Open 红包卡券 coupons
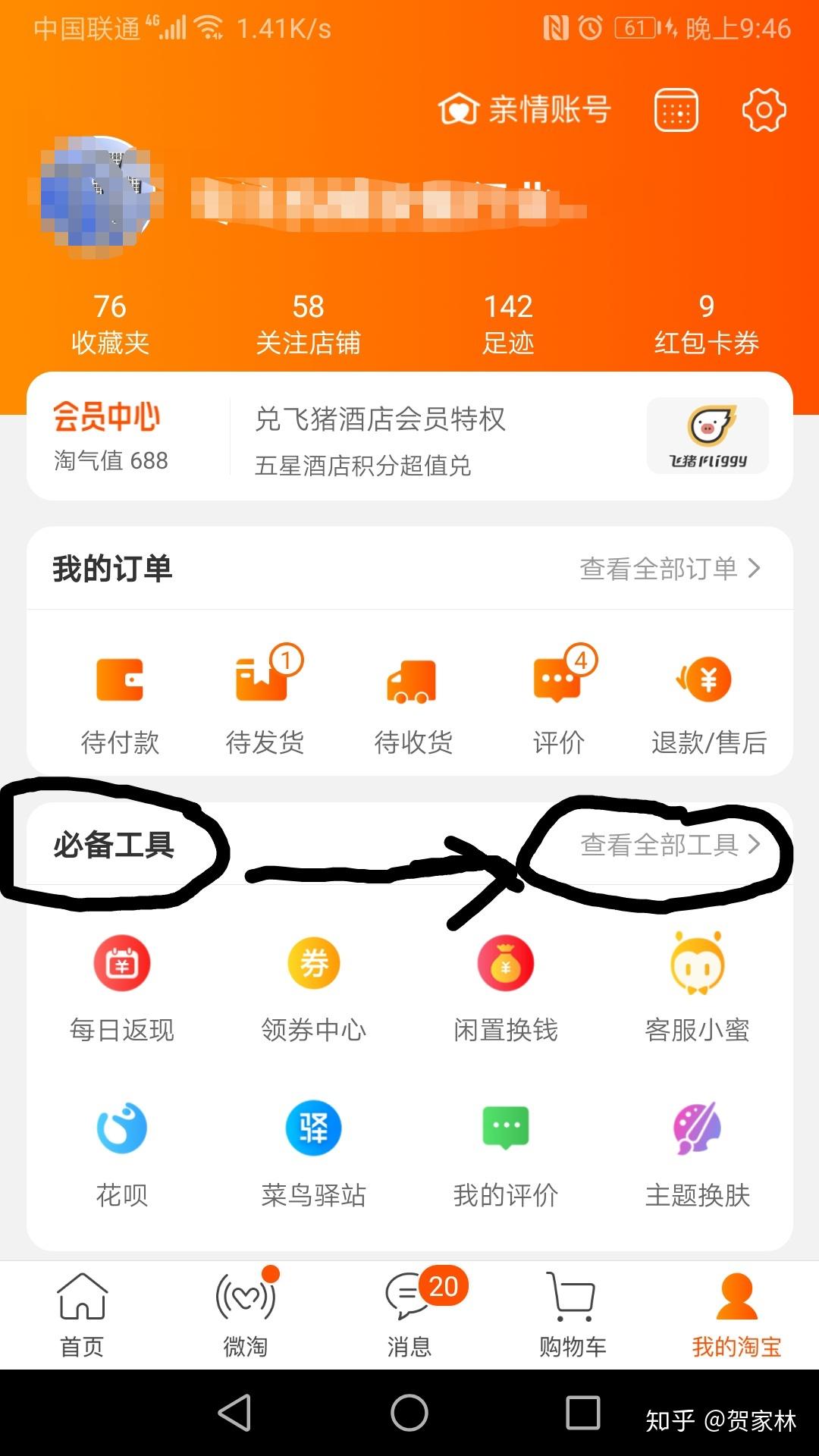The image size is (819, 1456). point(707,324)
